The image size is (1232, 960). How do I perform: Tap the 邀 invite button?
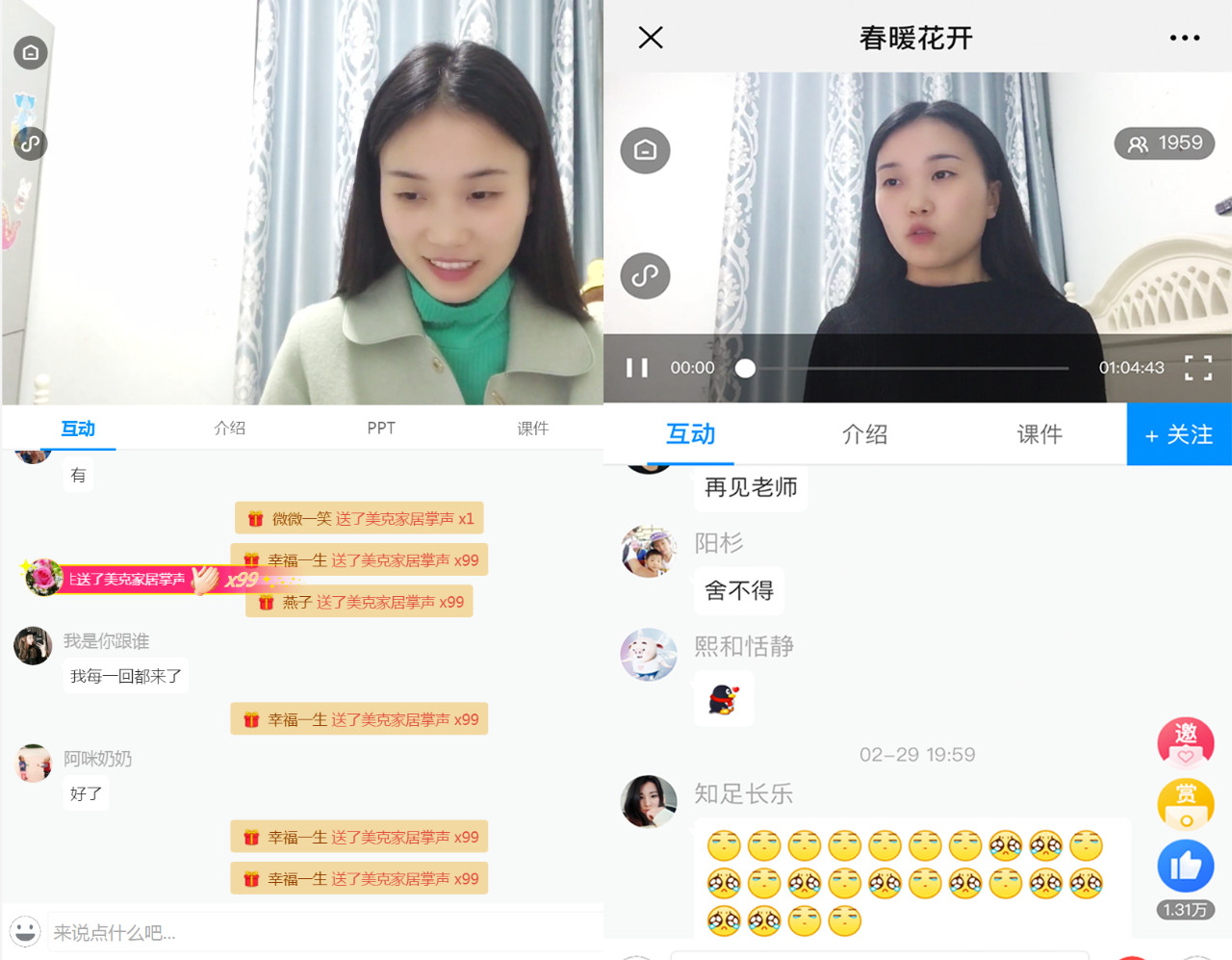1185,741
